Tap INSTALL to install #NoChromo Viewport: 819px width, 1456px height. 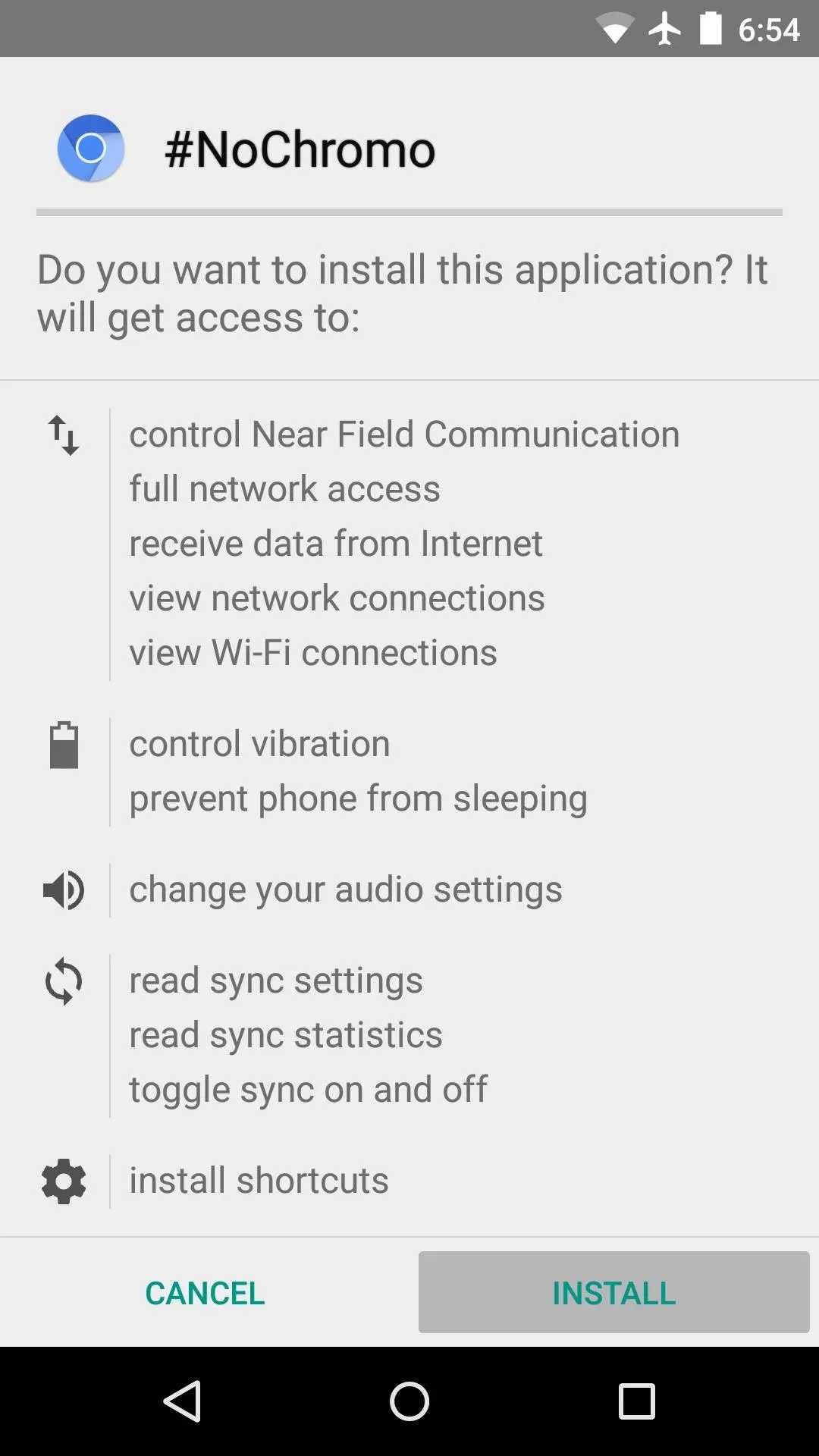(613, 1292)
